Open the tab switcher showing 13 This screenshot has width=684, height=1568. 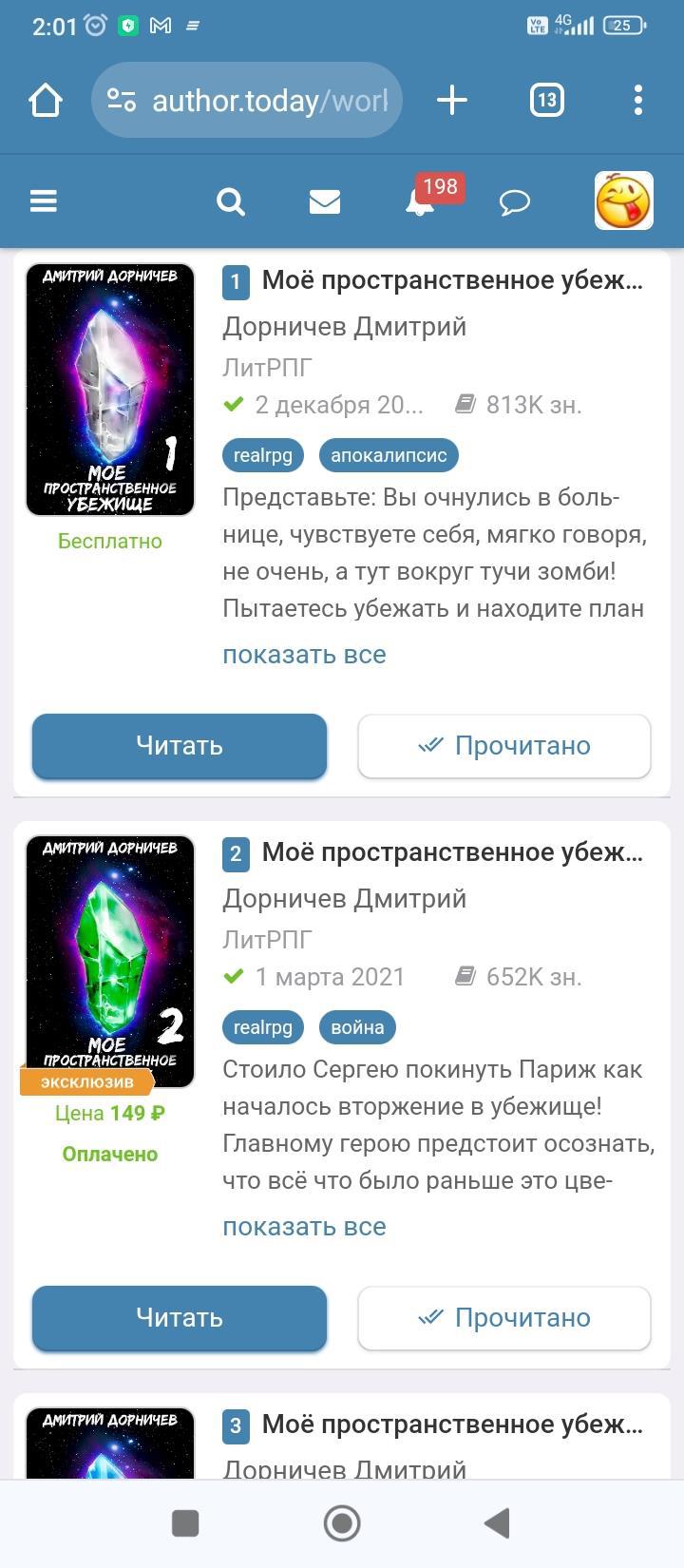(546, 101)
